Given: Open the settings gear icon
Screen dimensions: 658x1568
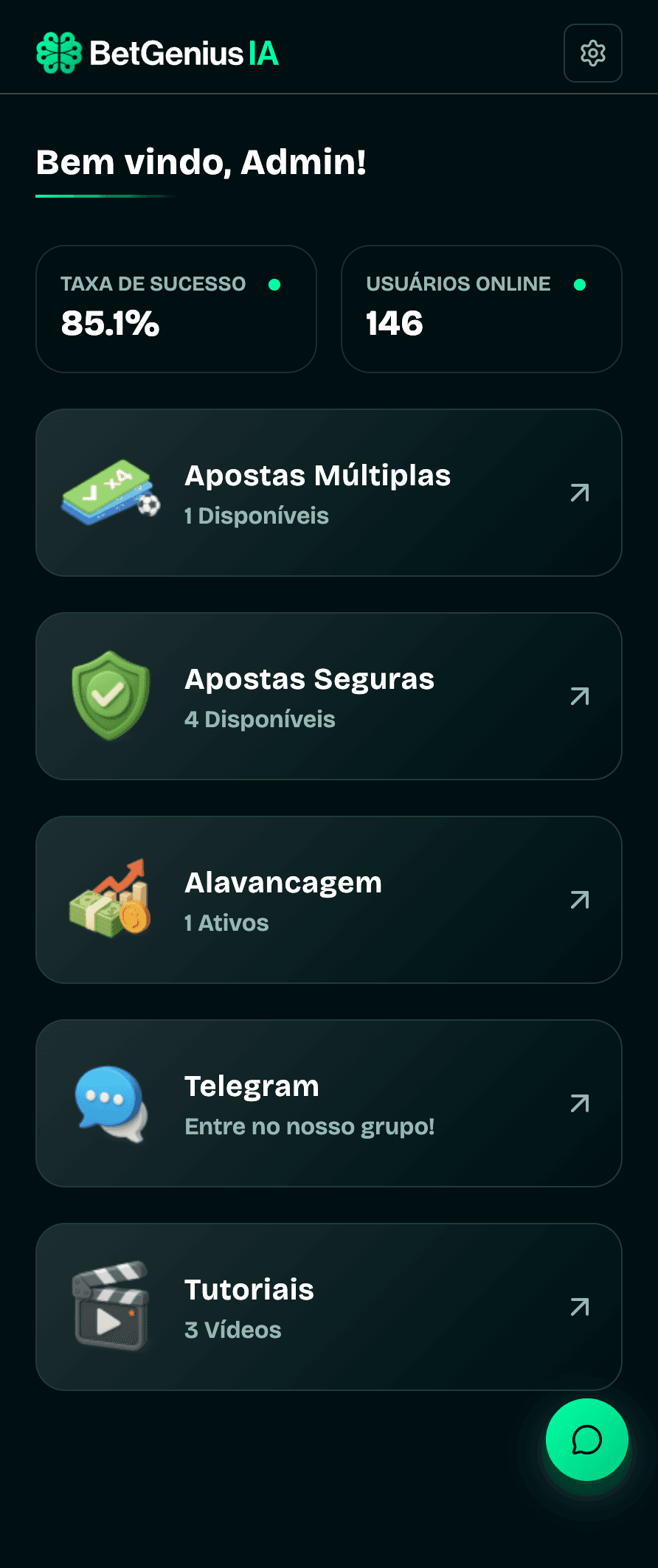Looking at the screenshot, I should pos(592,53).
